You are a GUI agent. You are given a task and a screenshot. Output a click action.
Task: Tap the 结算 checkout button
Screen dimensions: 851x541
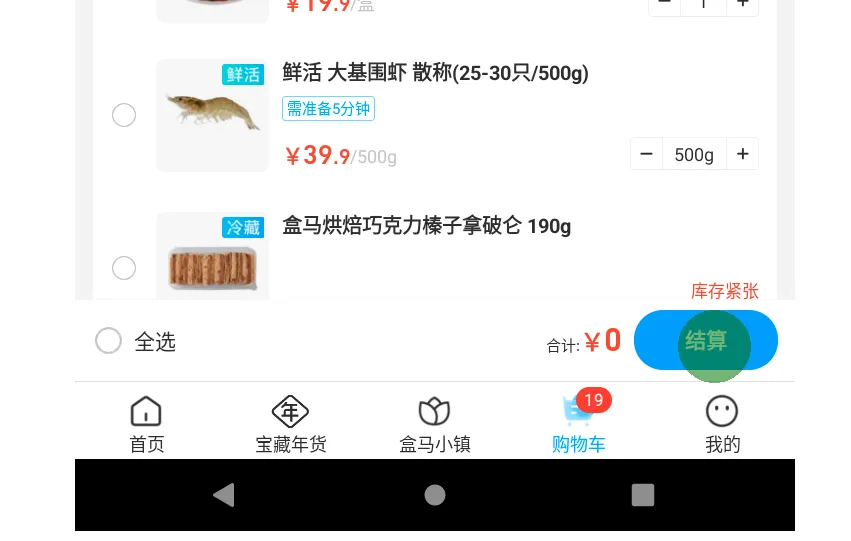[706, 340]
